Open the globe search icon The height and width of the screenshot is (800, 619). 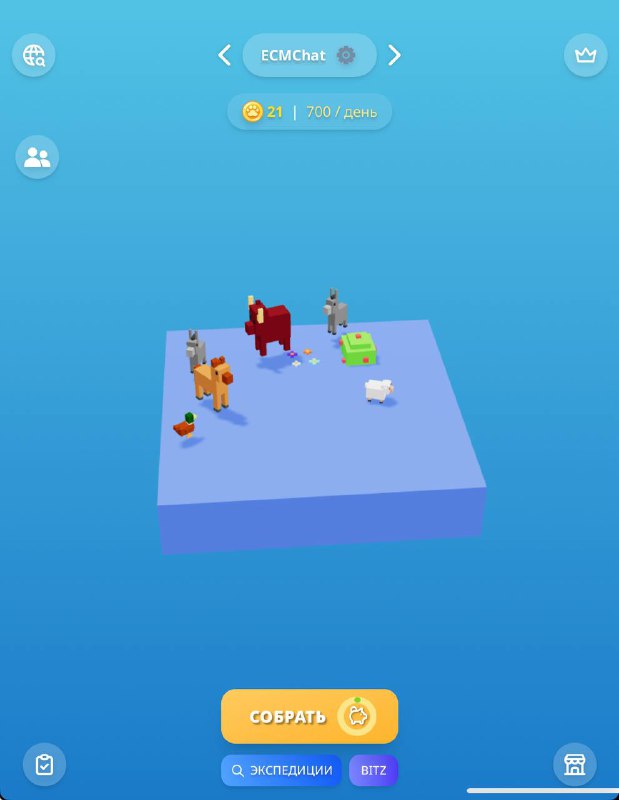(34, 55)
